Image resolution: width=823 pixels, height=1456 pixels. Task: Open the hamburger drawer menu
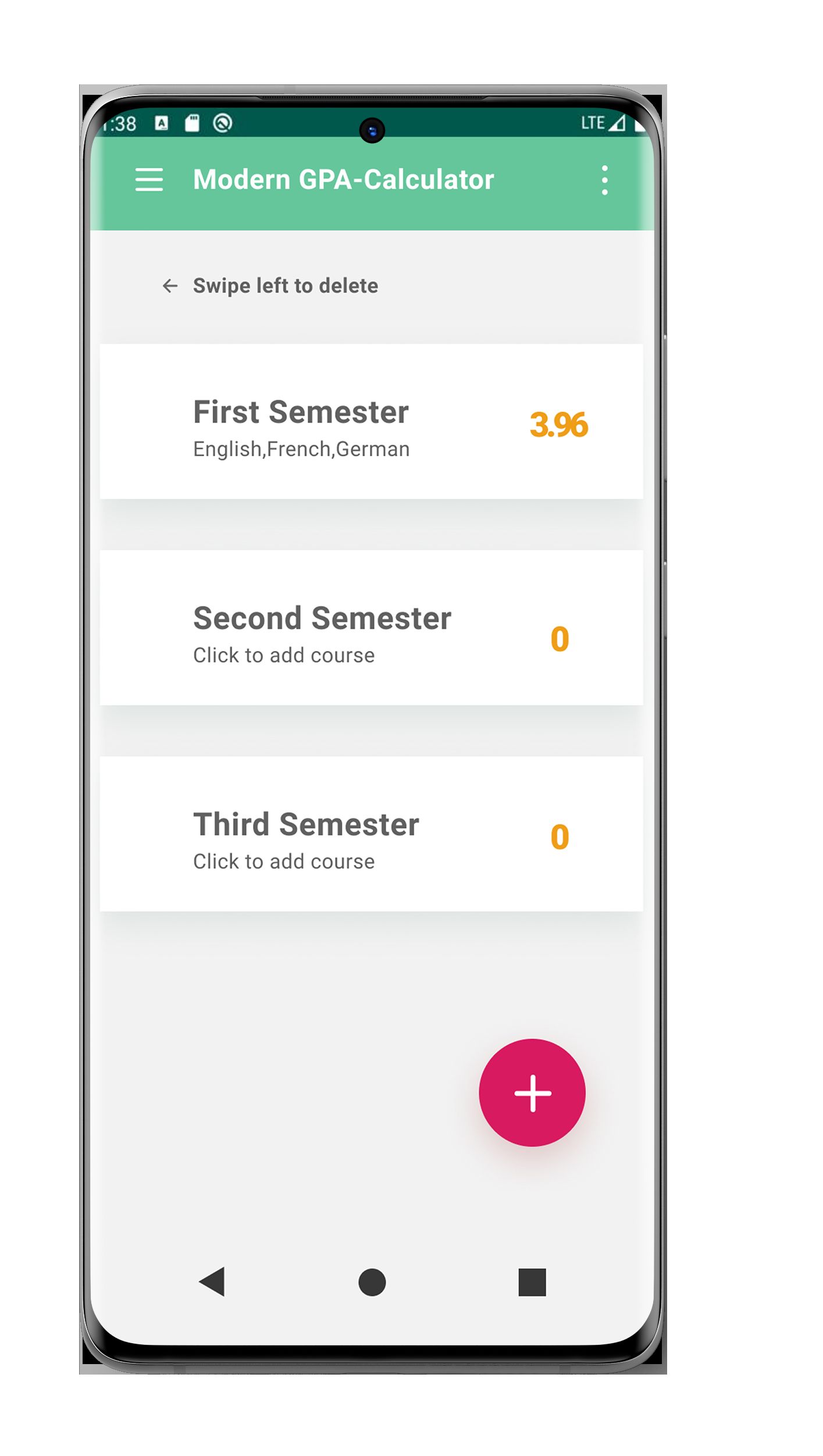(x=149, y=179)
